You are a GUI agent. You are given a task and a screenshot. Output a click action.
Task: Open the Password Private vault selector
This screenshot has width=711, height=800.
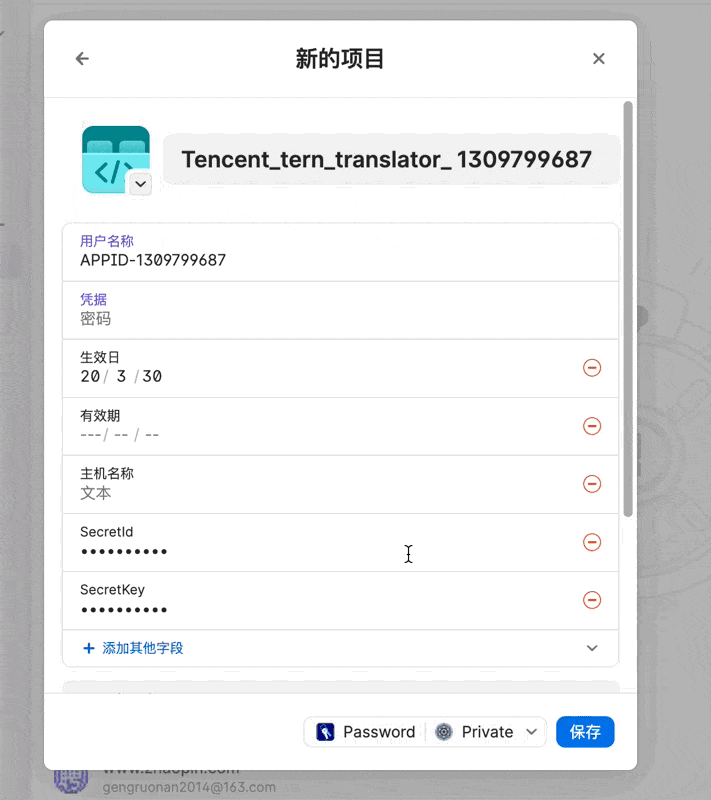[x=425, y=732]
